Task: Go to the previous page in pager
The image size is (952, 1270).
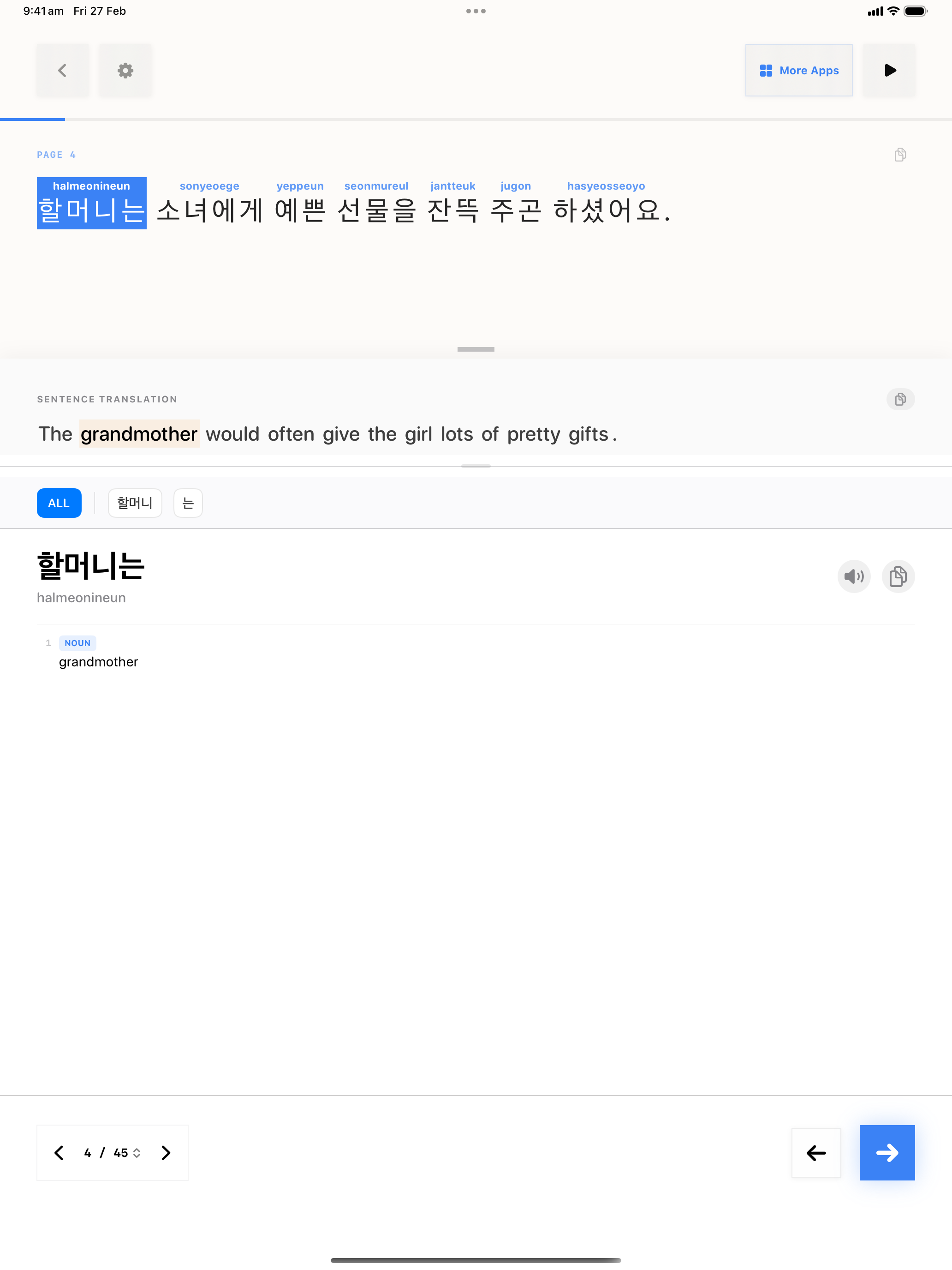Action: (x=59, y=1152)
